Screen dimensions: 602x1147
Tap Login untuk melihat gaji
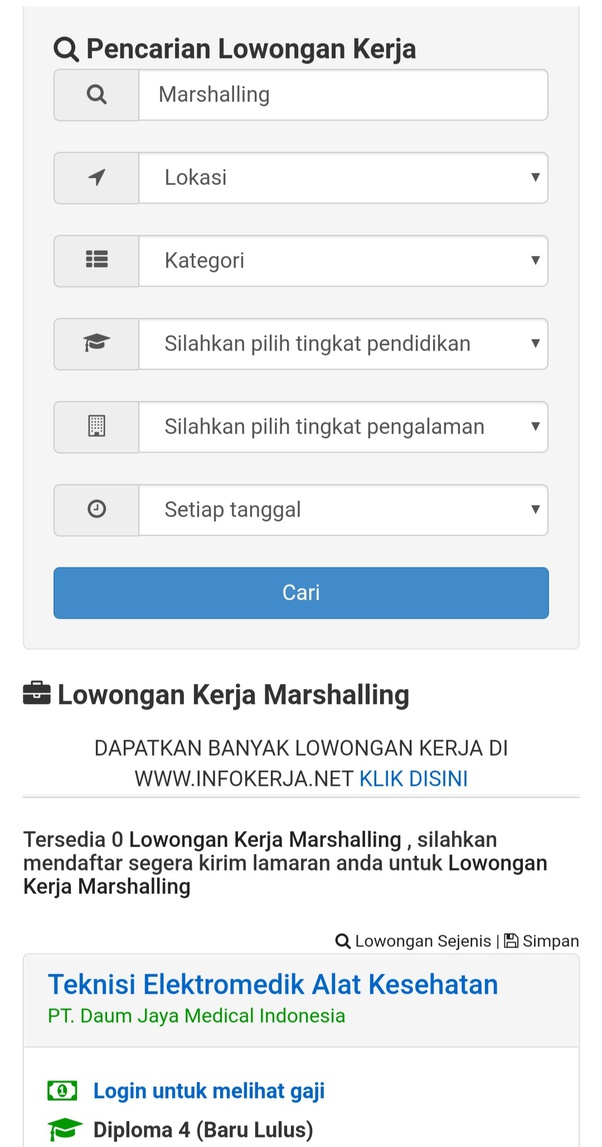coord(208,1091)
